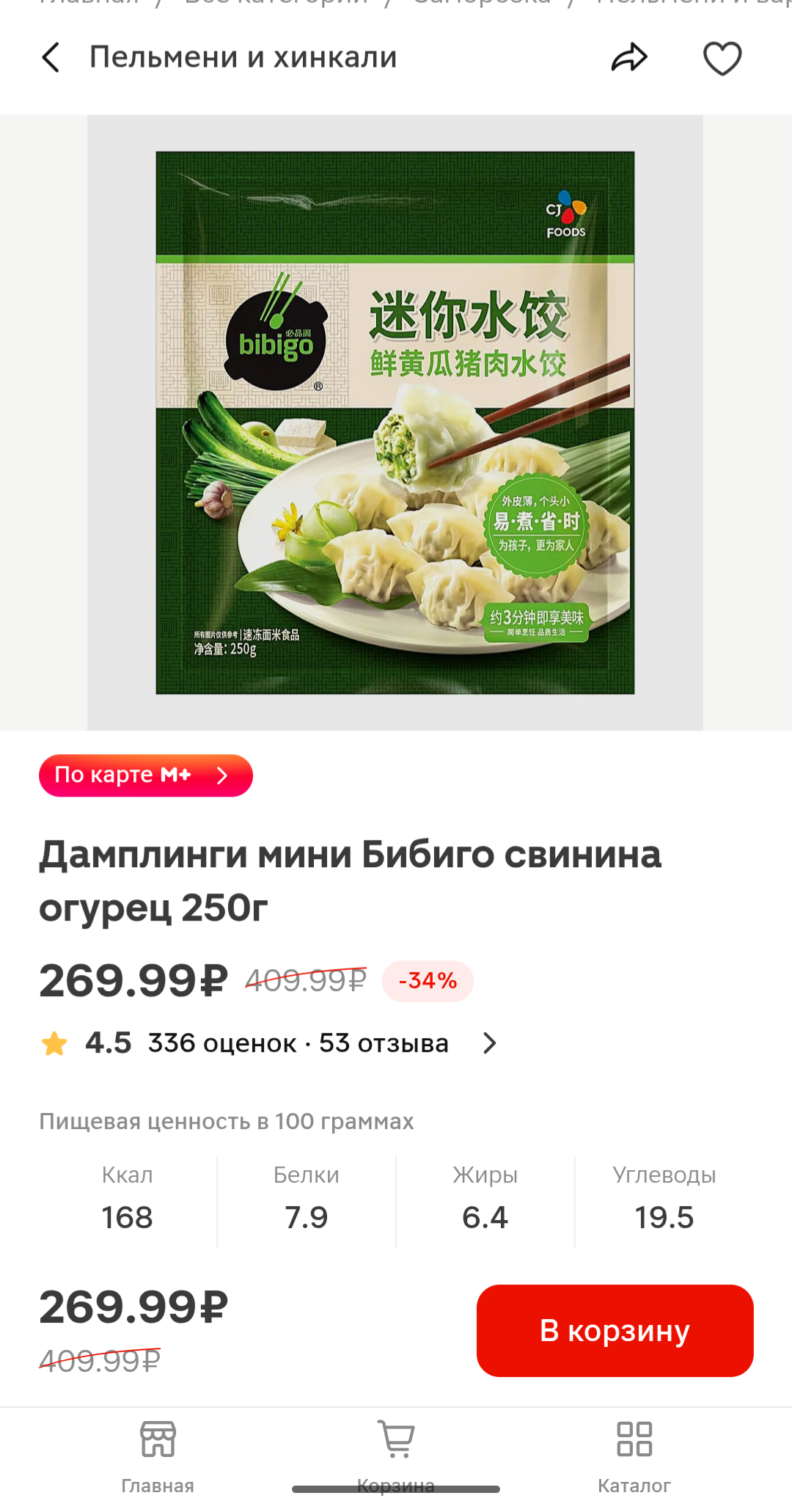Open the Корзина tab
Image resolution: width=792 pixels, height=1512 pixels.
pos(396,1458)
